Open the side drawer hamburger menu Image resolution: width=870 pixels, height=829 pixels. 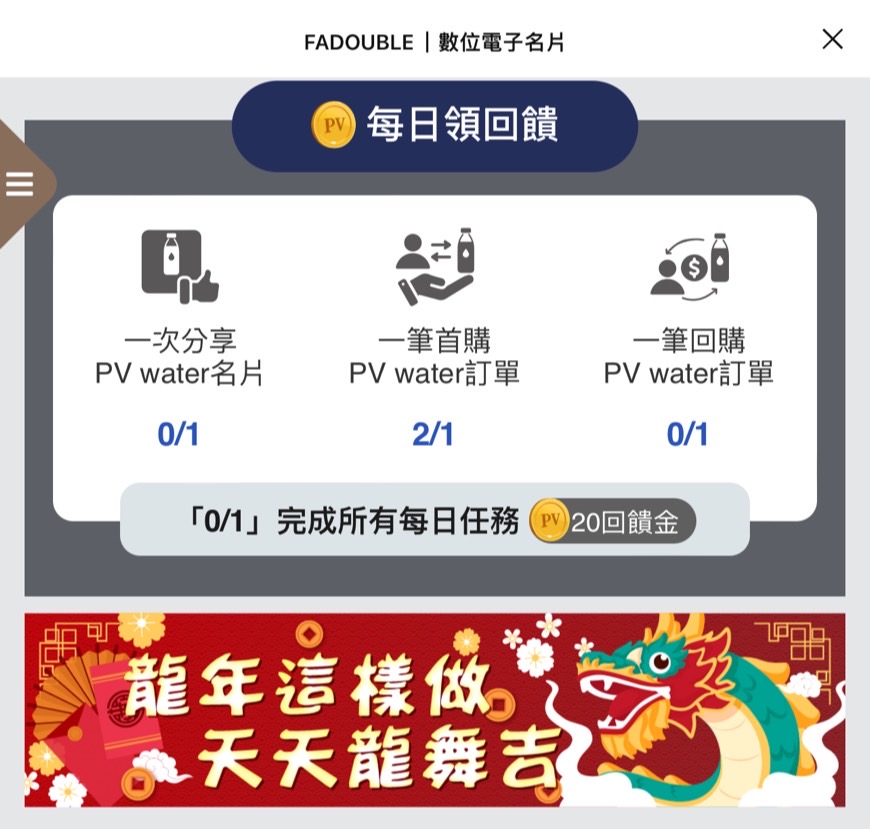tap(20, 184)
